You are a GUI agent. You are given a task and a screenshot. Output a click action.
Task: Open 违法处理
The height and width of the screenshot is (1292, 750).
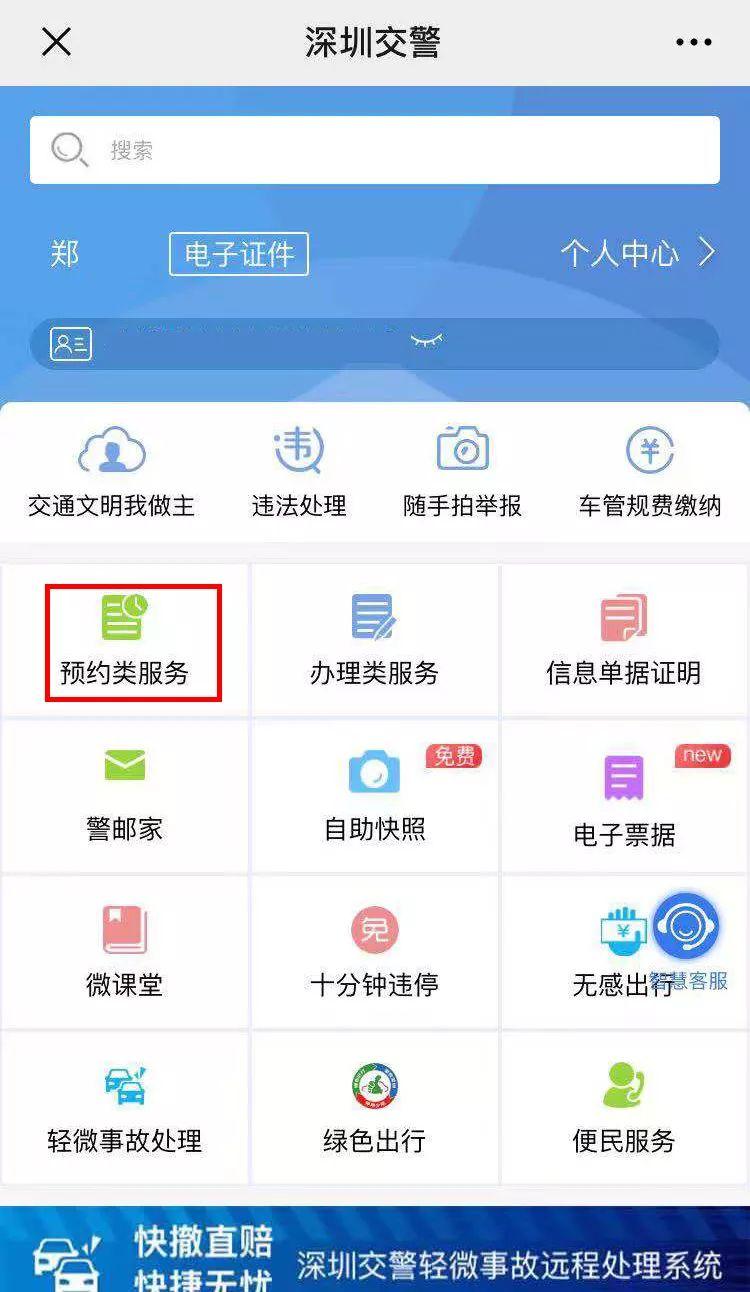(x=299, y=472)
